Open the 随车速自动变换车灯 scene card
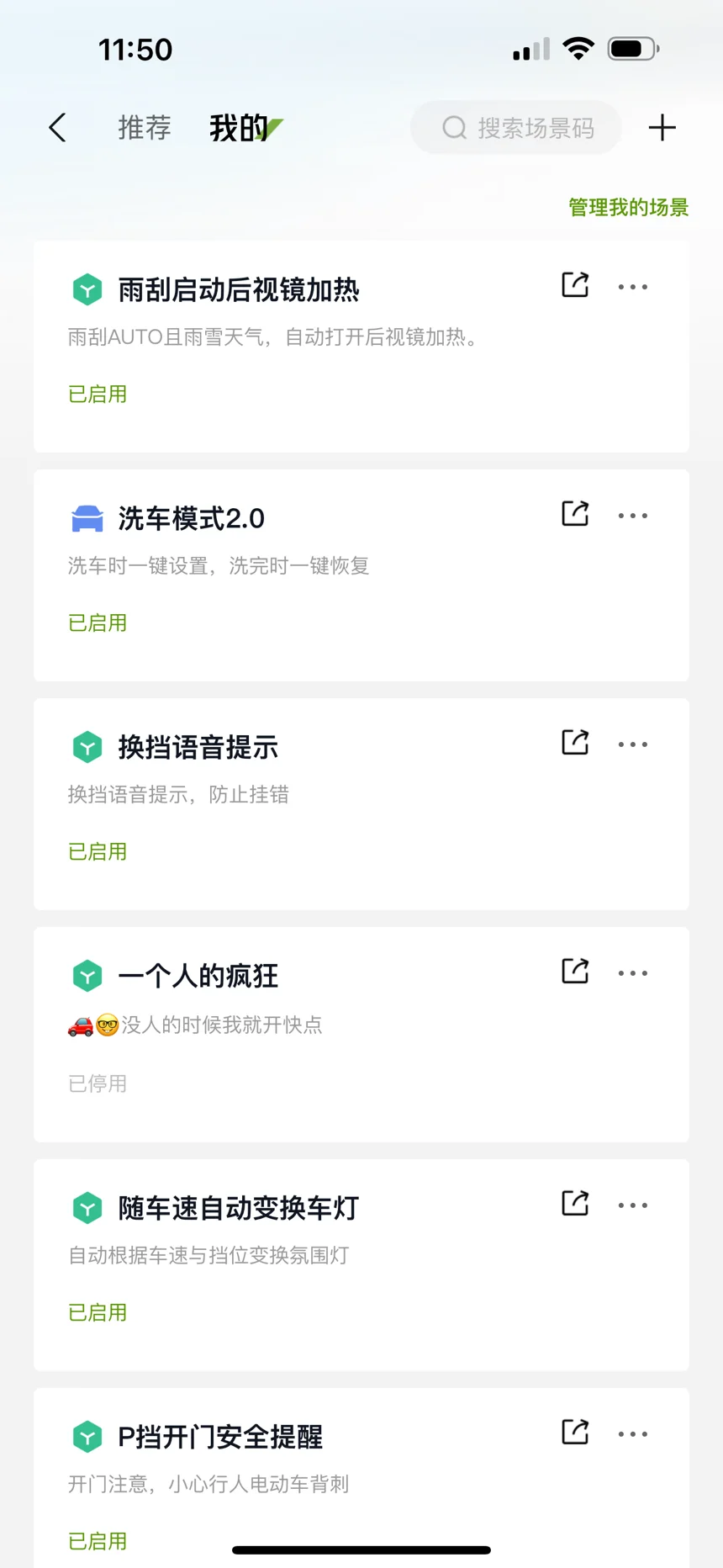 361,1265
